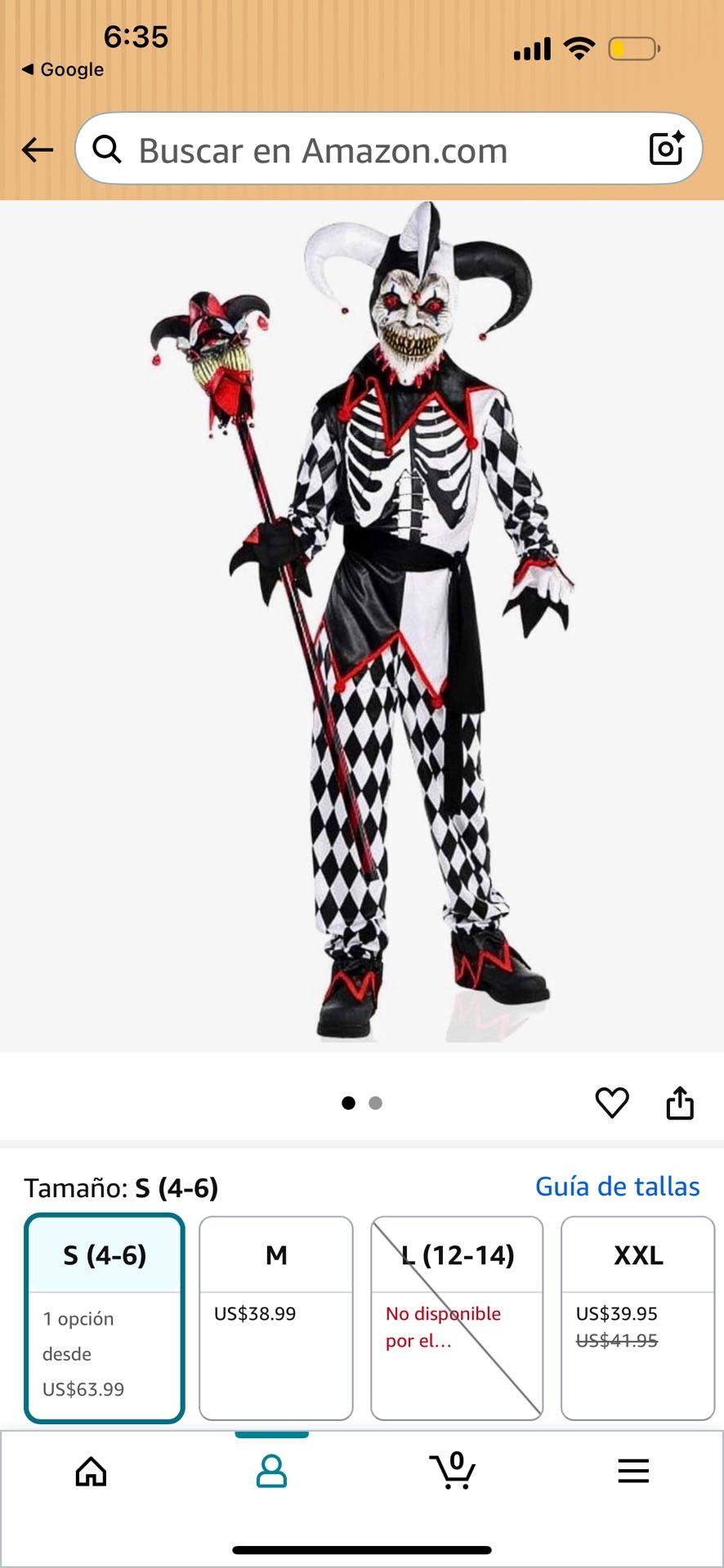
Task: Add costume to wish list with heart
Action: 612,1102
